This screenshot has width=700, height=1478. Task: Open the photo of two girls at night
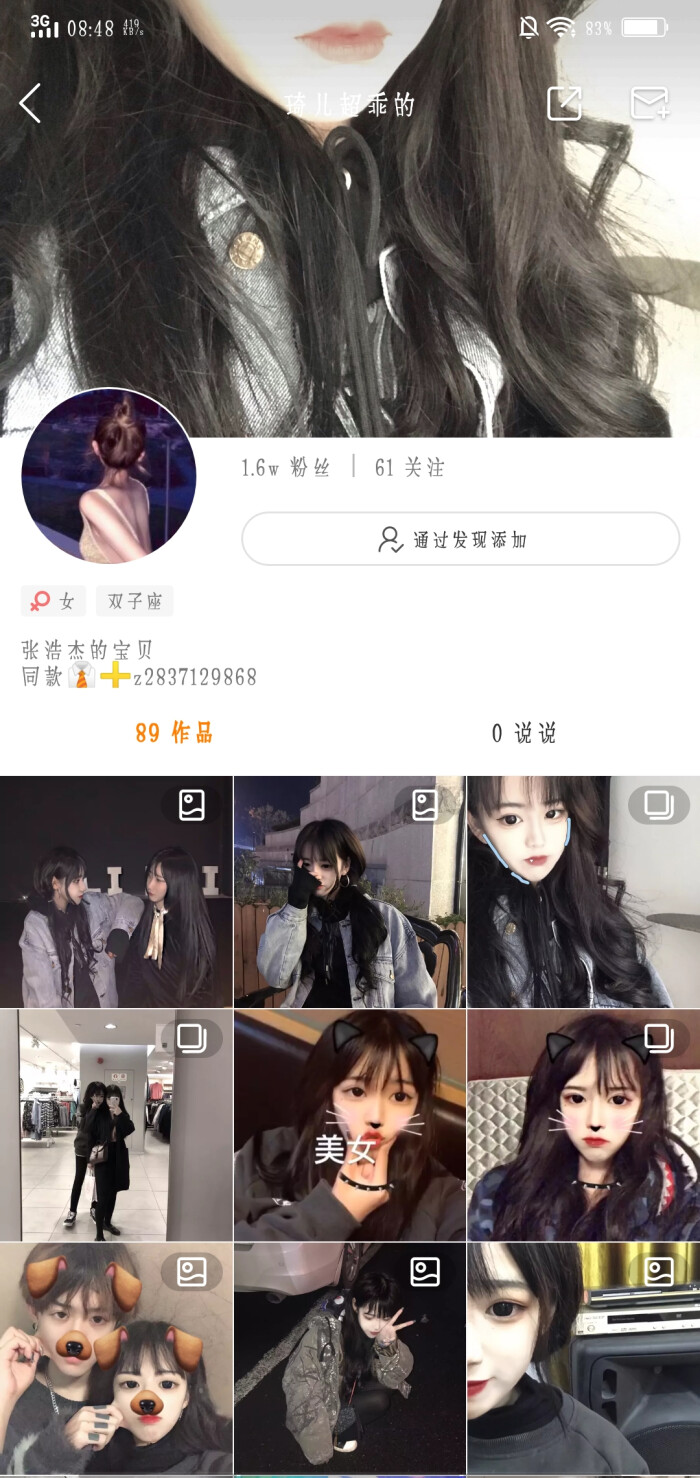pyautogui.click(x=116, y=892)
